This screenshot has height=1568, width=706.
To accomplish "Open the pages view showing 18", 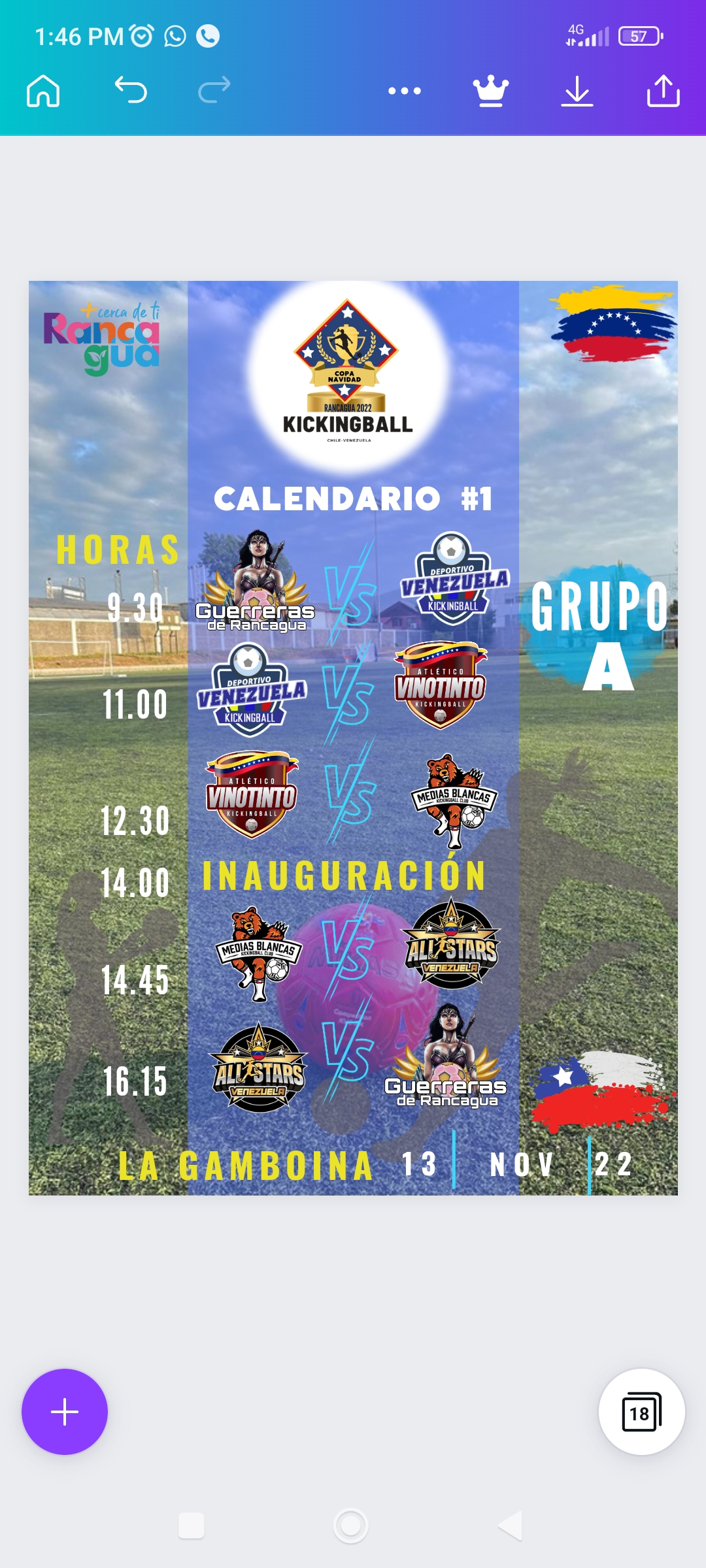I will (641, 1412).
